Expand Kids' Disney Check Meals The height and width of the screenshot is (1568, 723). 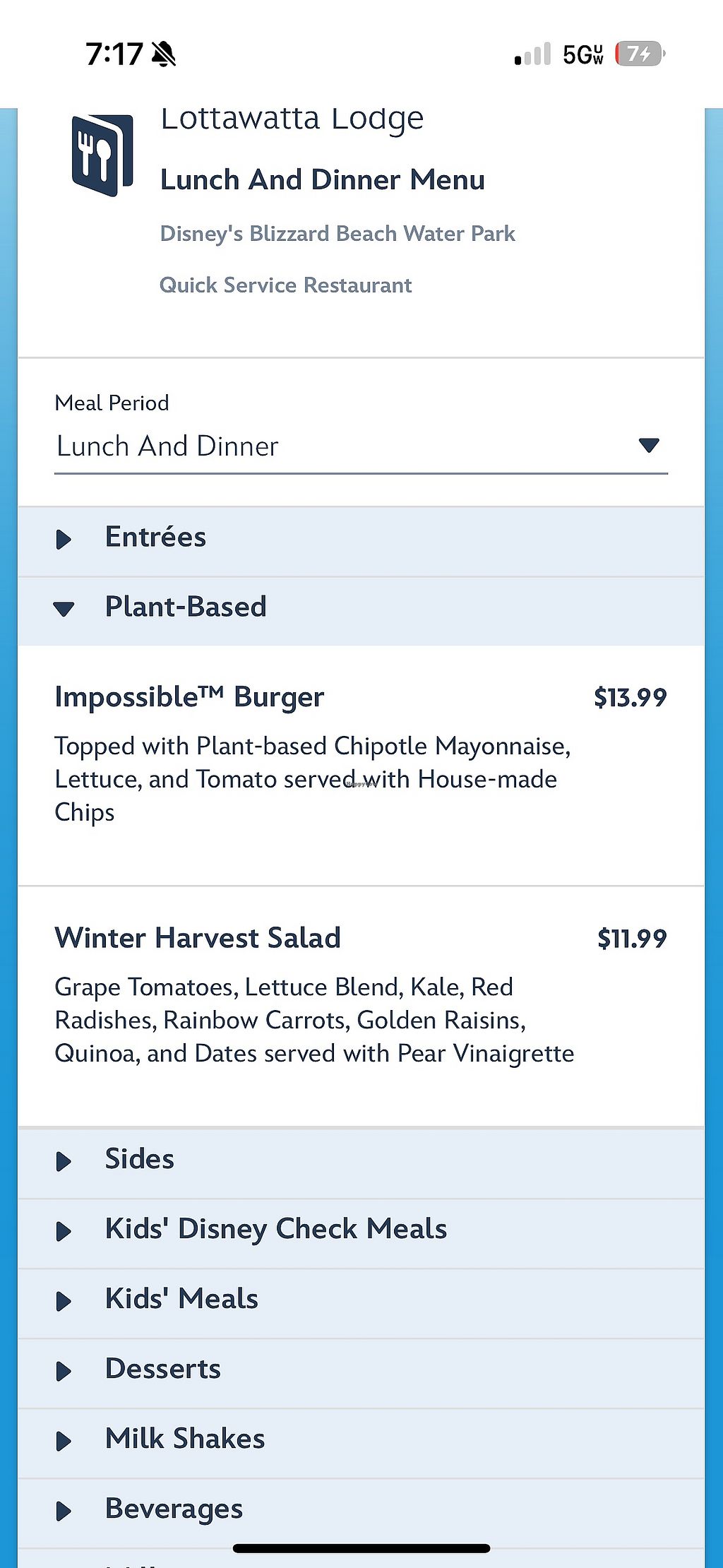275,1230
